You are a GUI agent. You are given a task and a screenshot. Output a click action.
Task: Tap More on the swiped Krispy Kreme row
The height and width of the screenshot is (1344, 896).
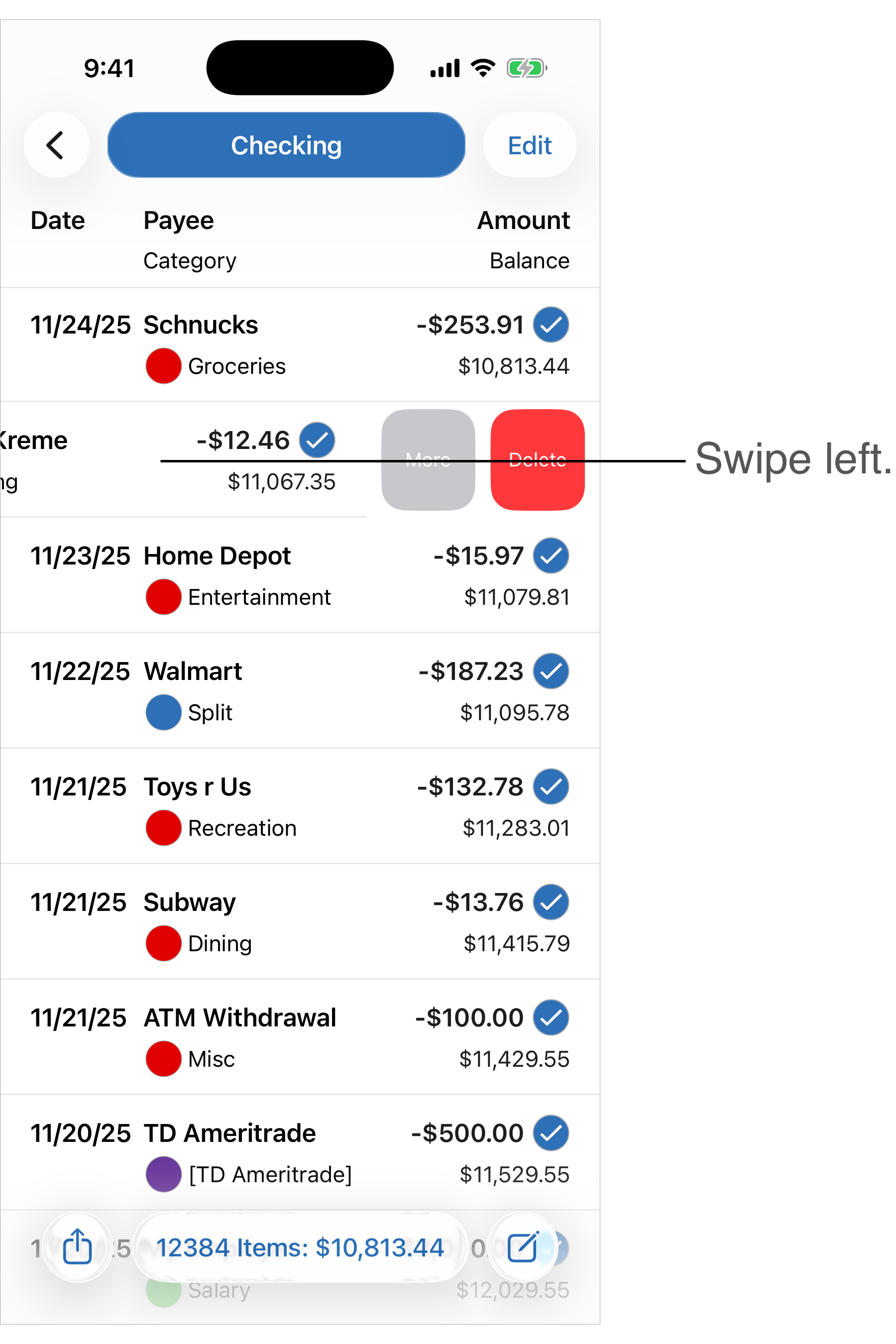[x=428, y=459]
